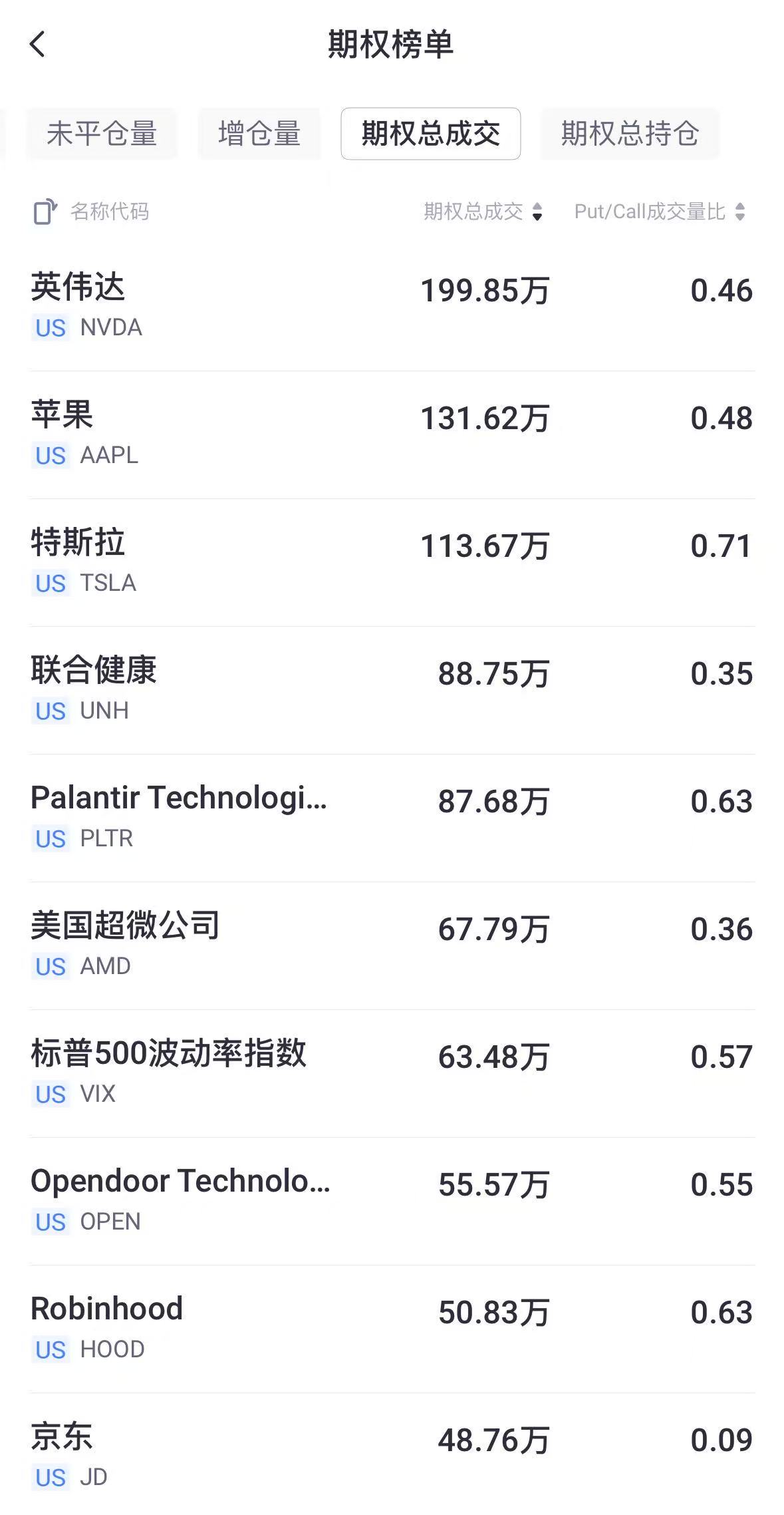Go back from the 期权榜单 page
The height and width of the screenshot is (1515, 784).
pyautogui.click(x=38, y=45)
